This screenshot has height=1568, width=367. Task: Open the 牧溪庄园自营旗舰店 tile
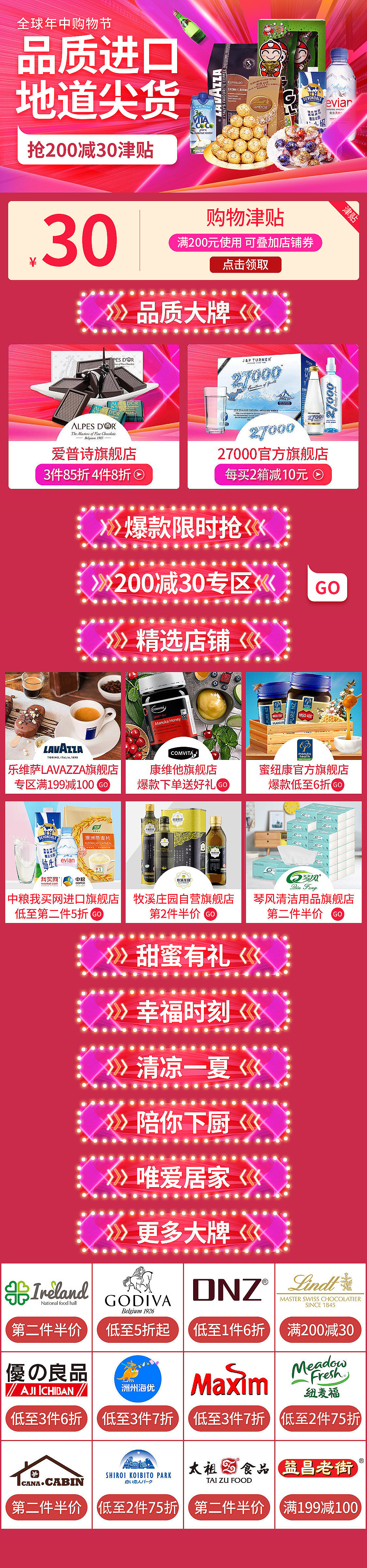coord(183,862)
